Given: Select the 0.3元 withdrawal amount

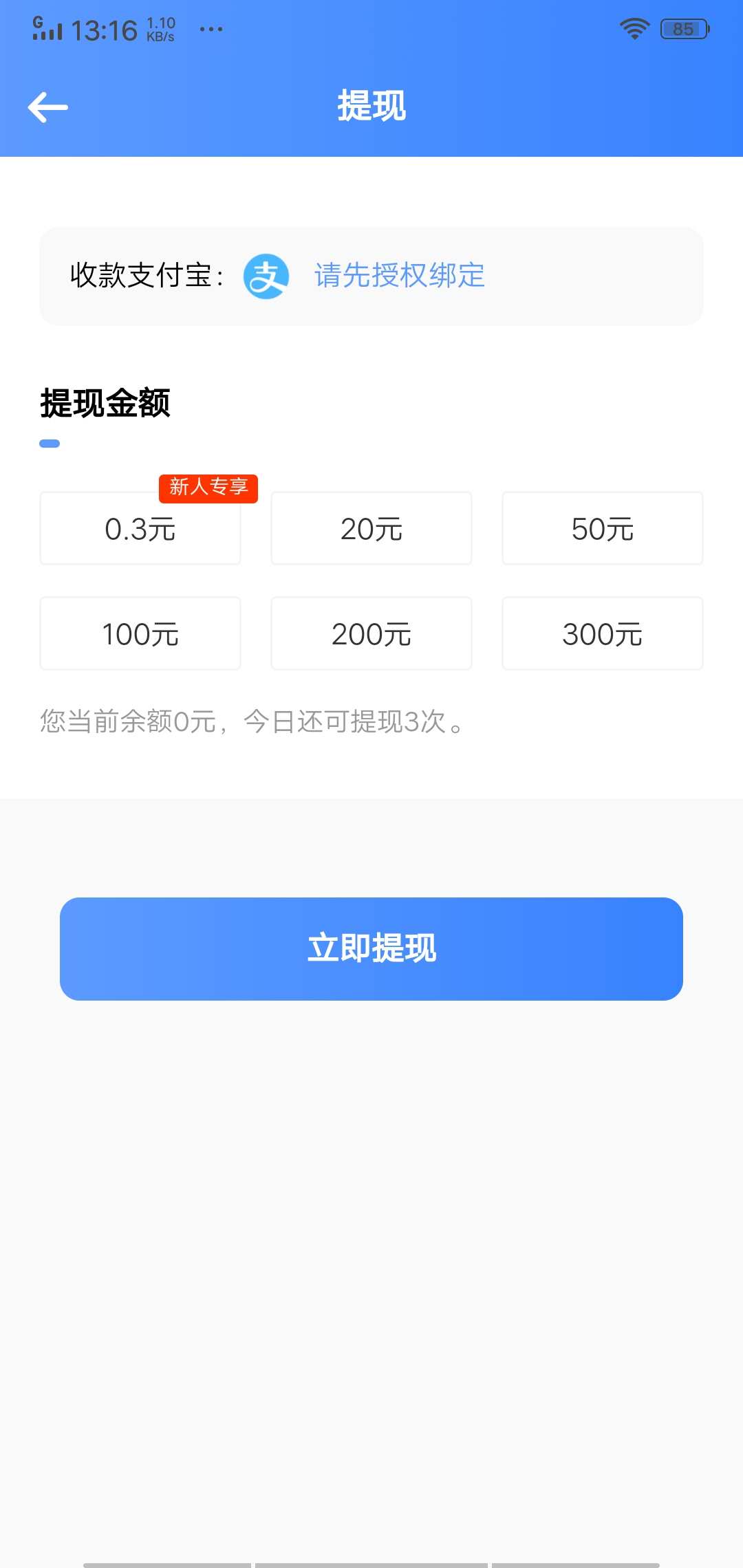Looking at the screenshot, I should (140, 528).
